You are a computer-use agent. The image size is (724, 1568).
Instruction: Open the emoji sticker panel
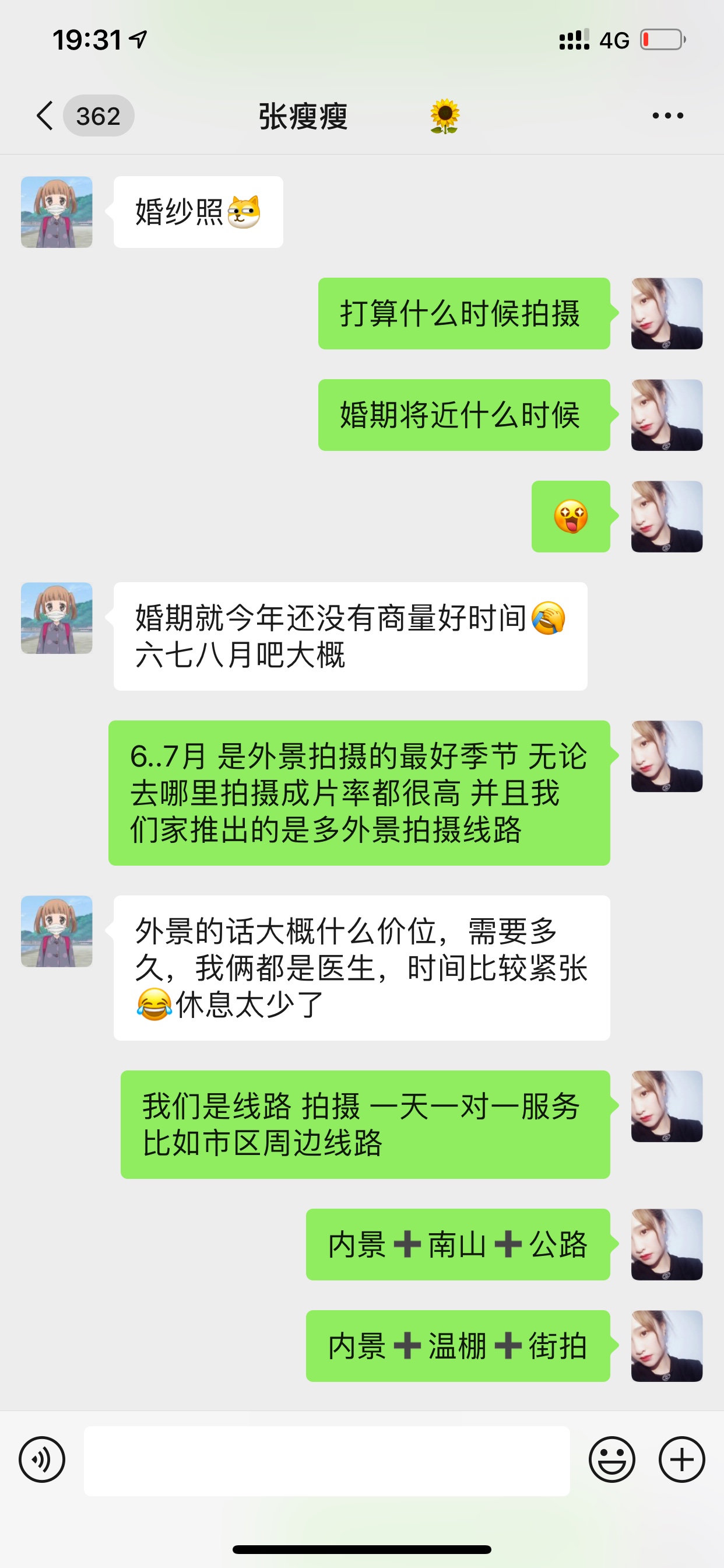click(x=611, y=1459)
